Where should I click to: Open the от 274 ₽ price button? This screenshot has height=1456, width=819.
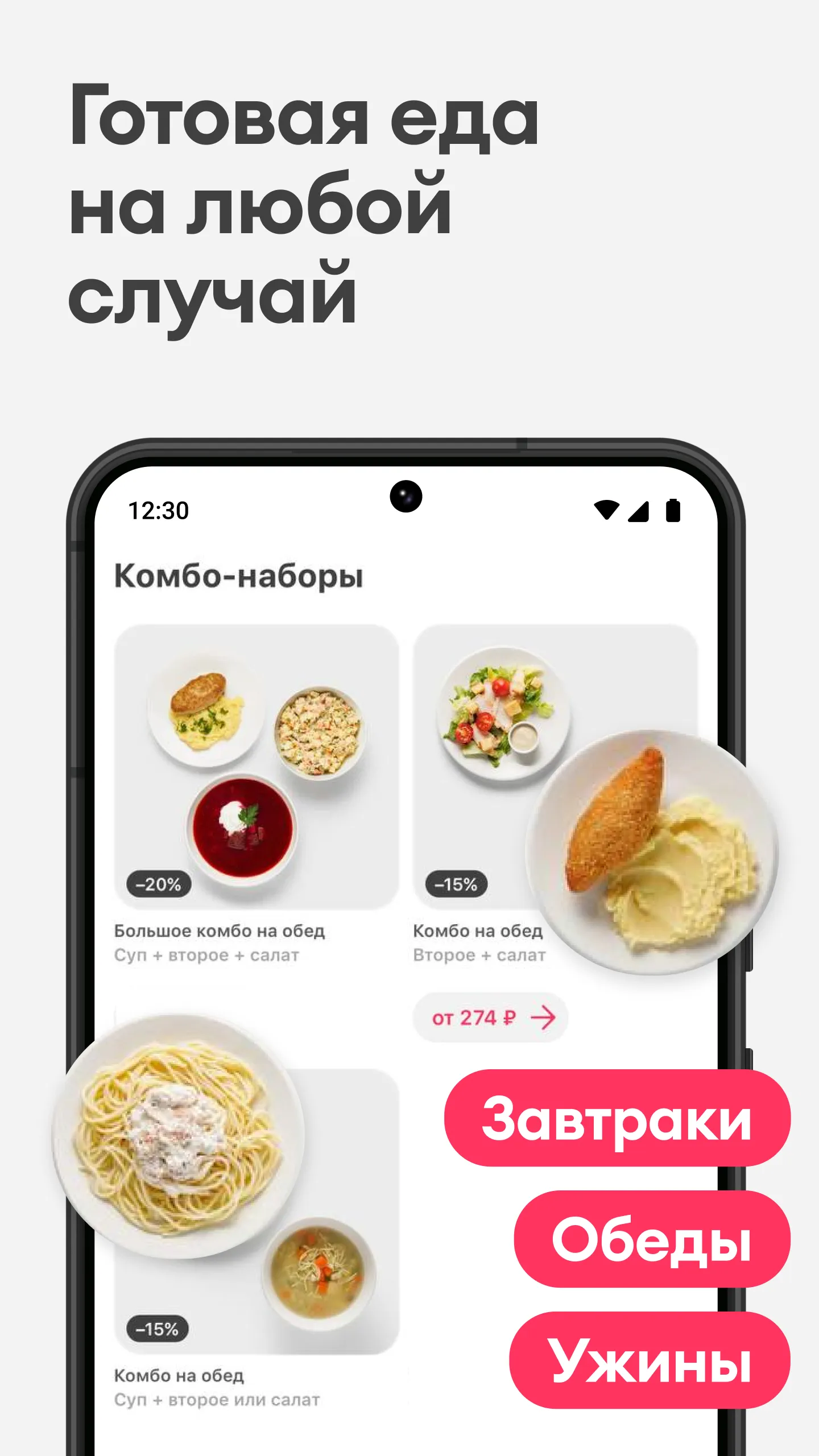tap(490, 1017)
